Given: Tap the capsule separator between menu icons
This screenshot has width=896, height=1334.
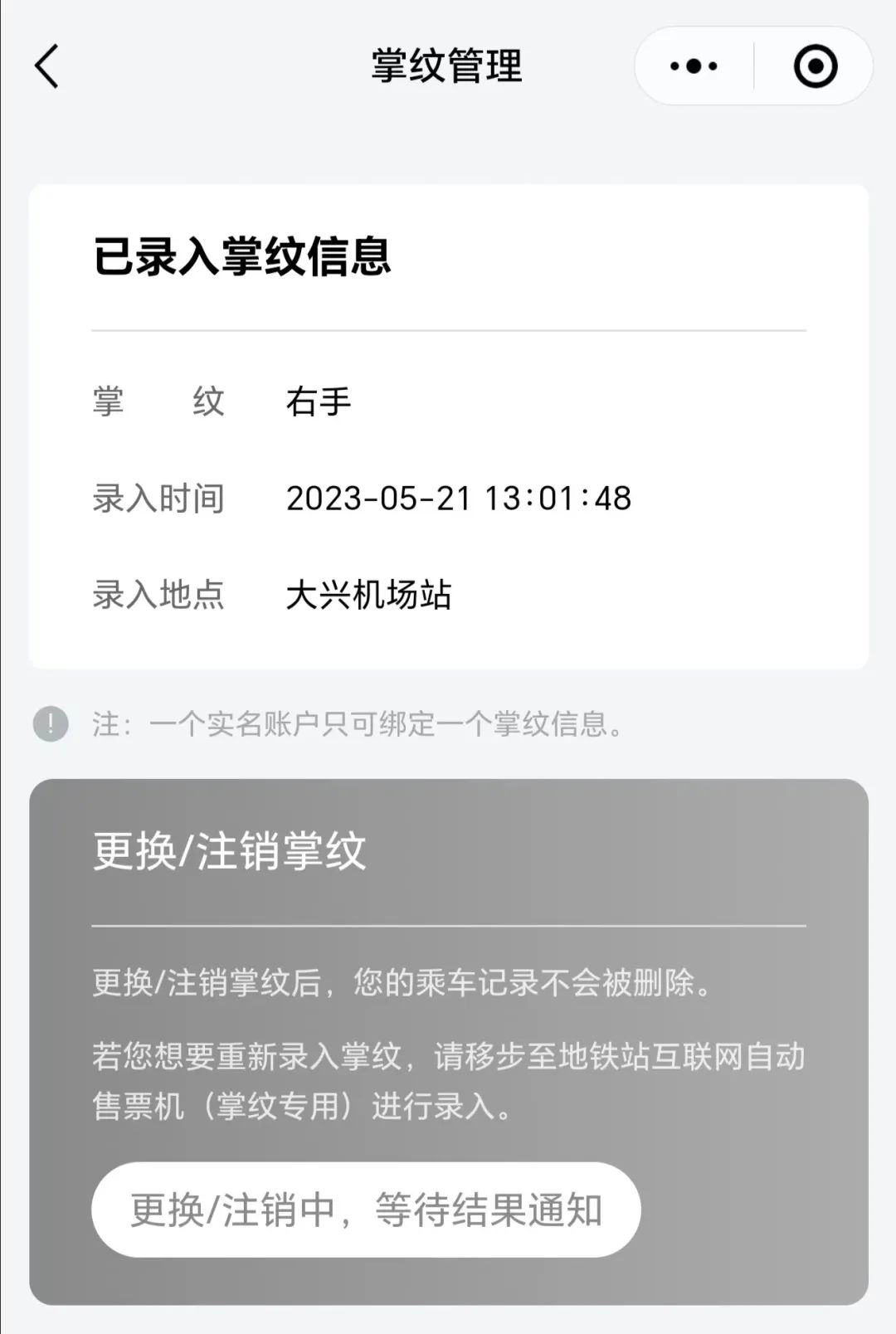Looking at the screenshot, I should [x=753, y=65].
